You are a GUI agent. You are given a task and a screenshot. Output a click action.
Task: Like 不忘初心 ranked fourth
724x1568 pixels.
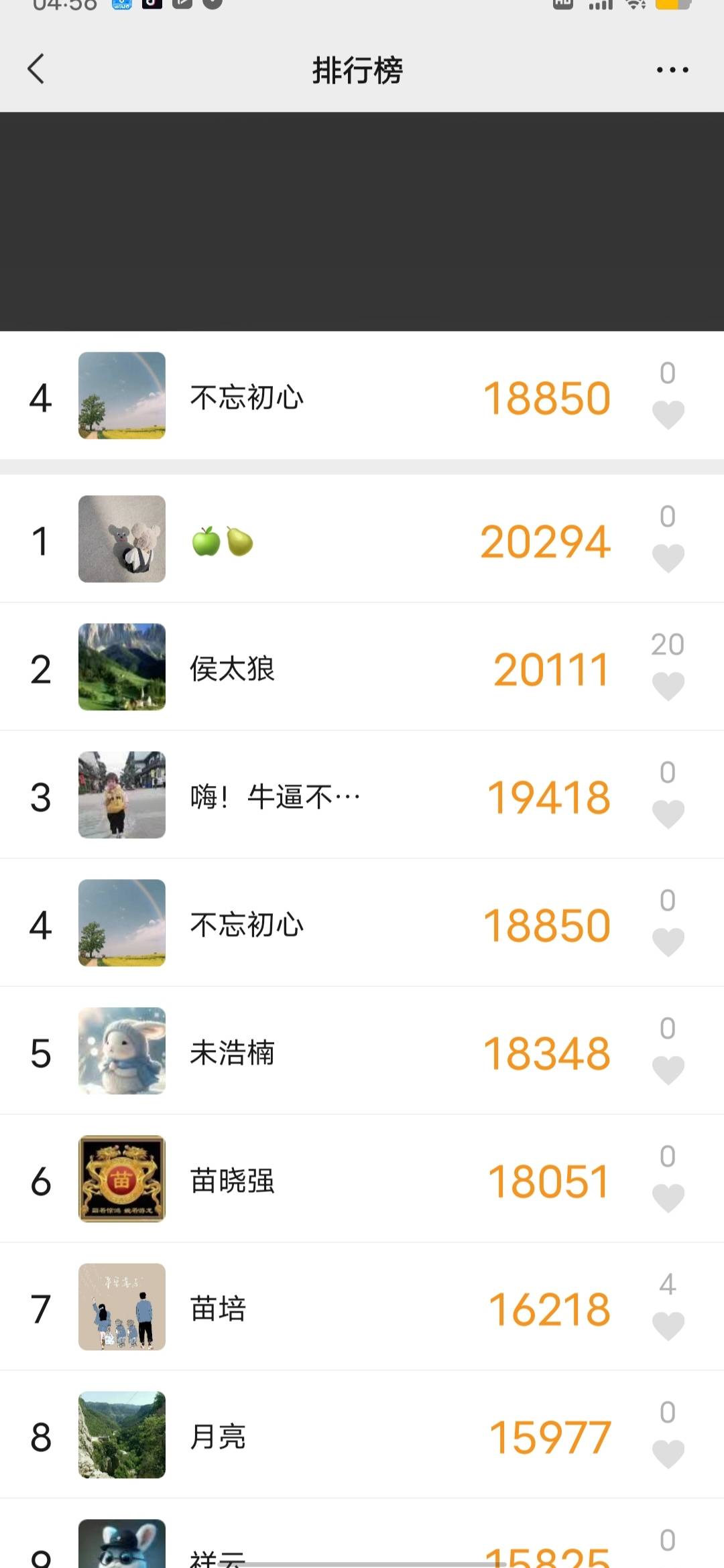point(667,941)
